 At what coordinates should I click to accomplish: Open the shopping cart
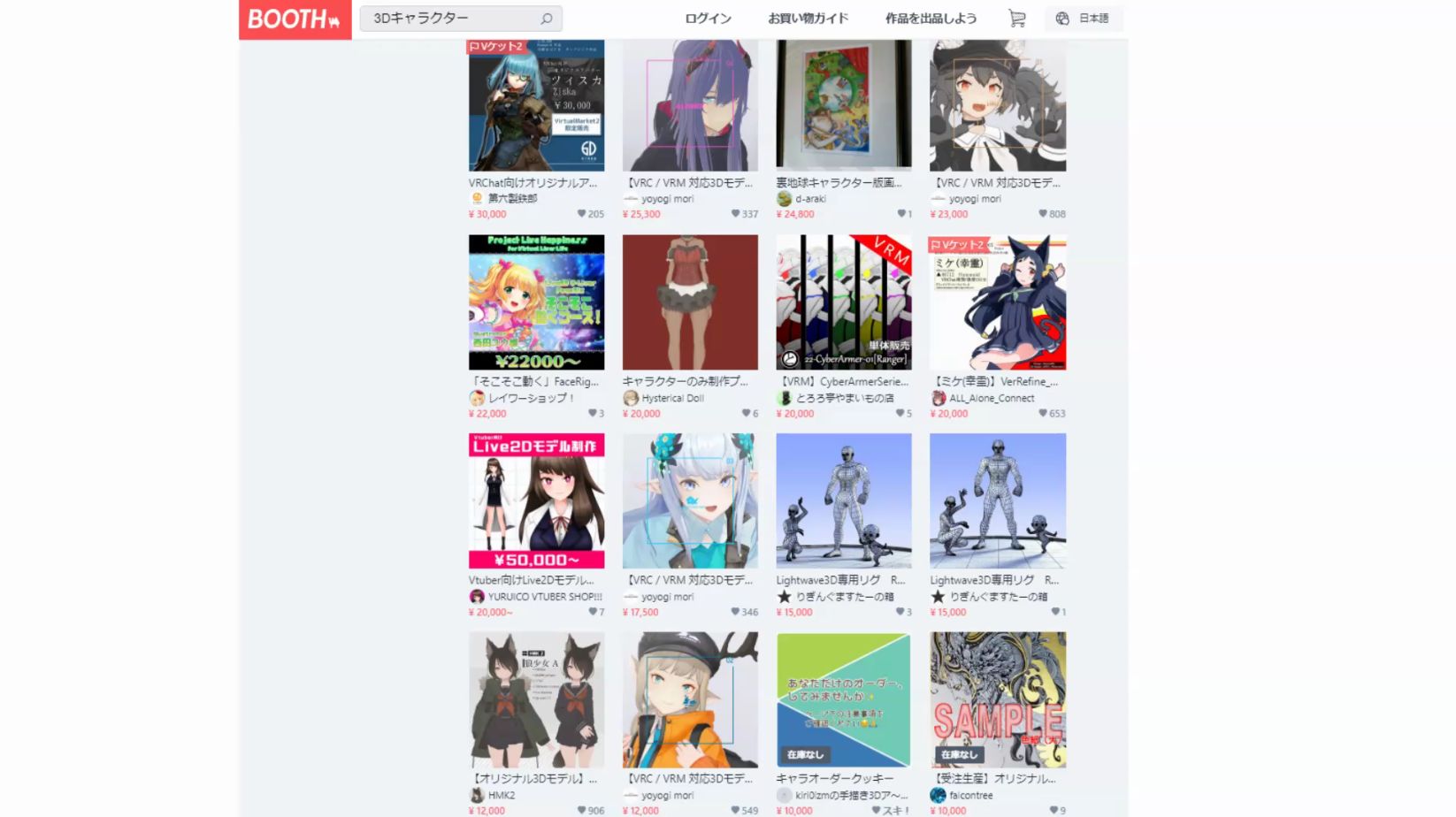(x=1016, y=19)
